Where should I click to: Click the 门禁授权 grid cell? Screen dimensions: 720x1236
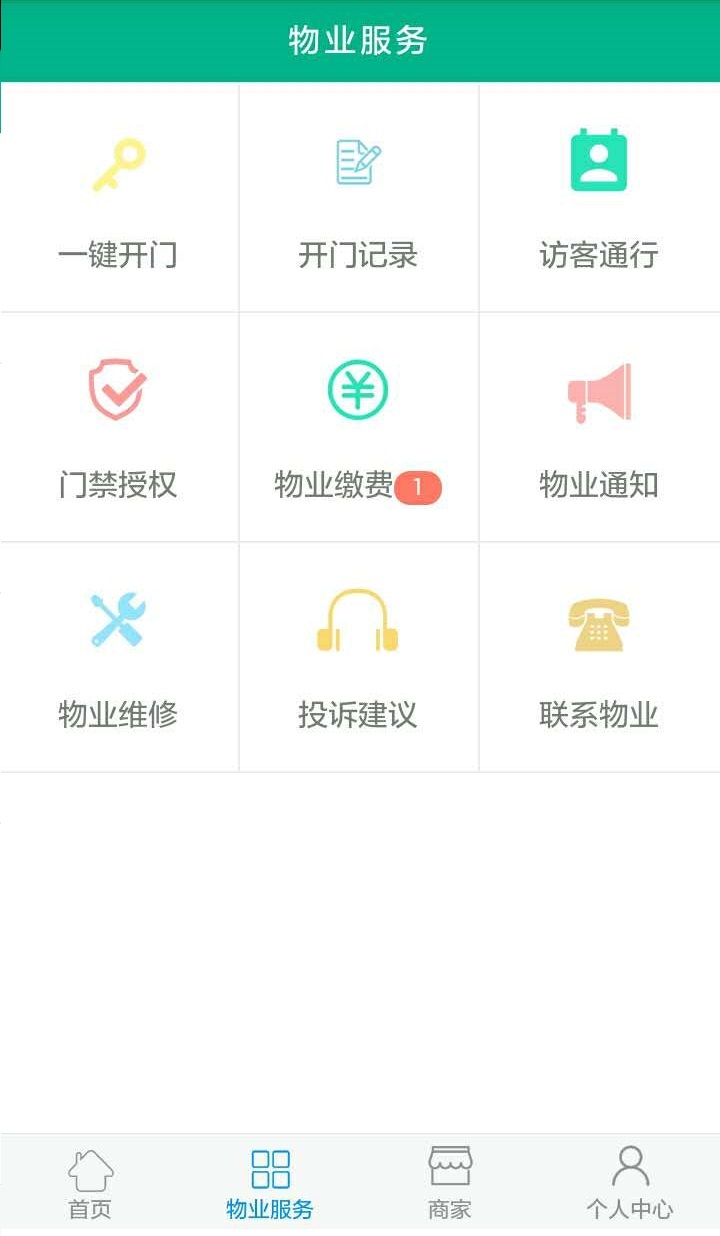[x=118, y=425]
